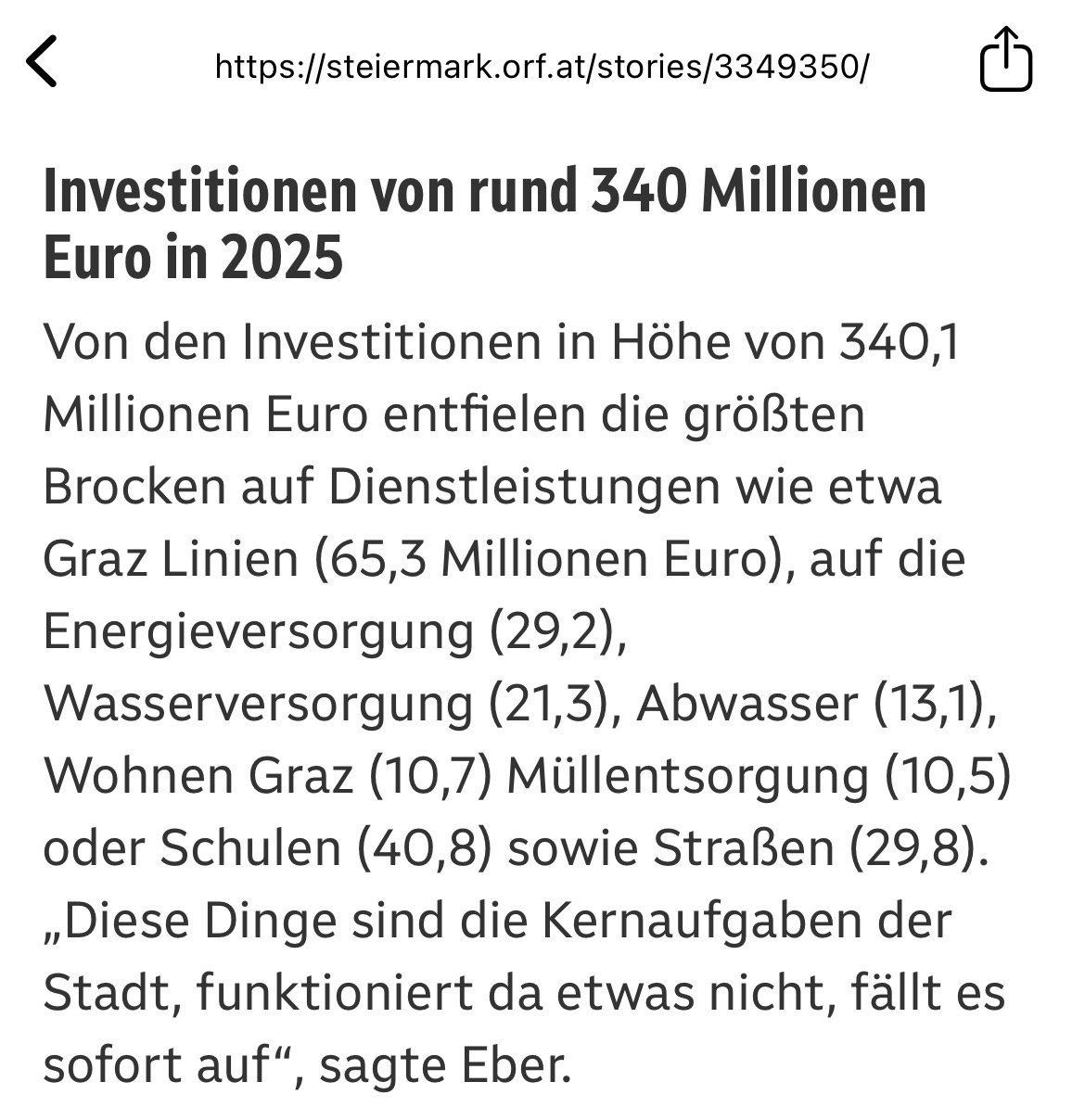1085x1120 pixels.
Task: Go back using the top-left arrow
Action: pyautogui.click(x=43, y=62)
